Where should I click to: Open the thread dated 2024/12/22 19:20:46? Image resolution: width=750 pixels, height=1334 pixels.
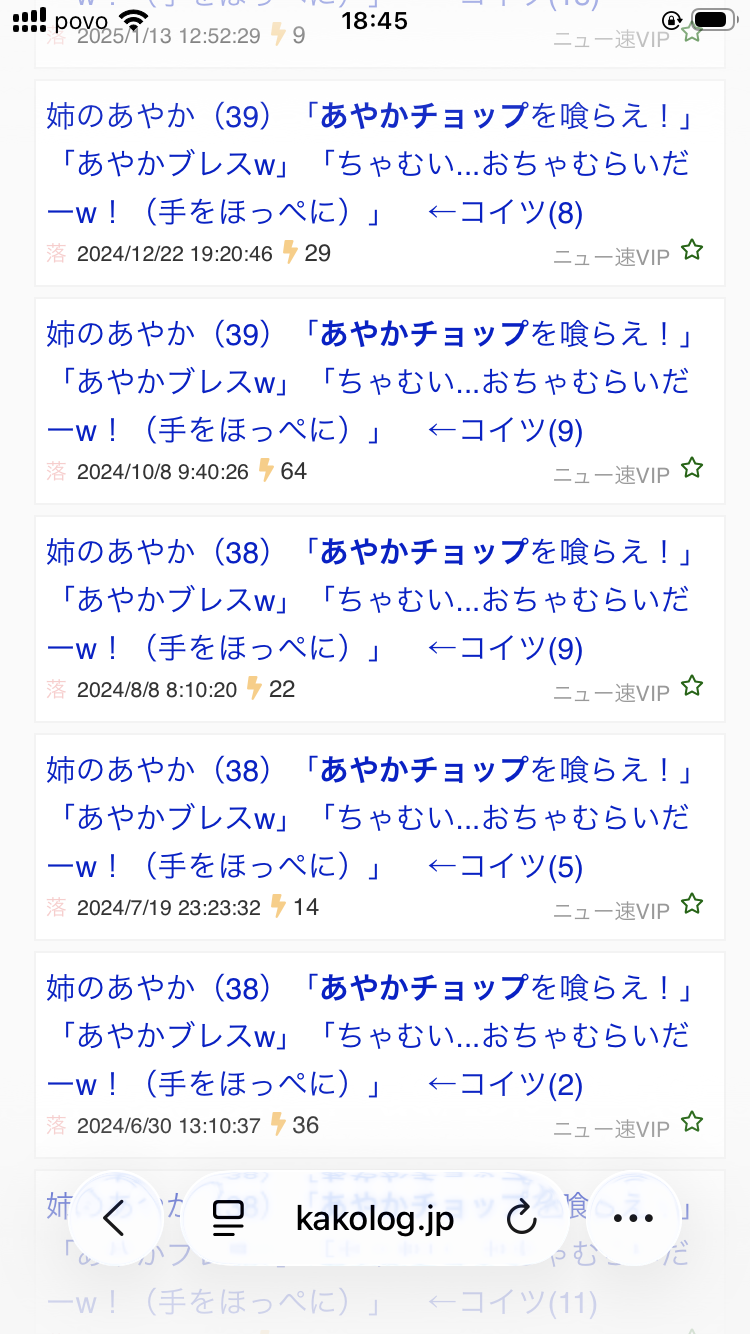coord(370,164)
